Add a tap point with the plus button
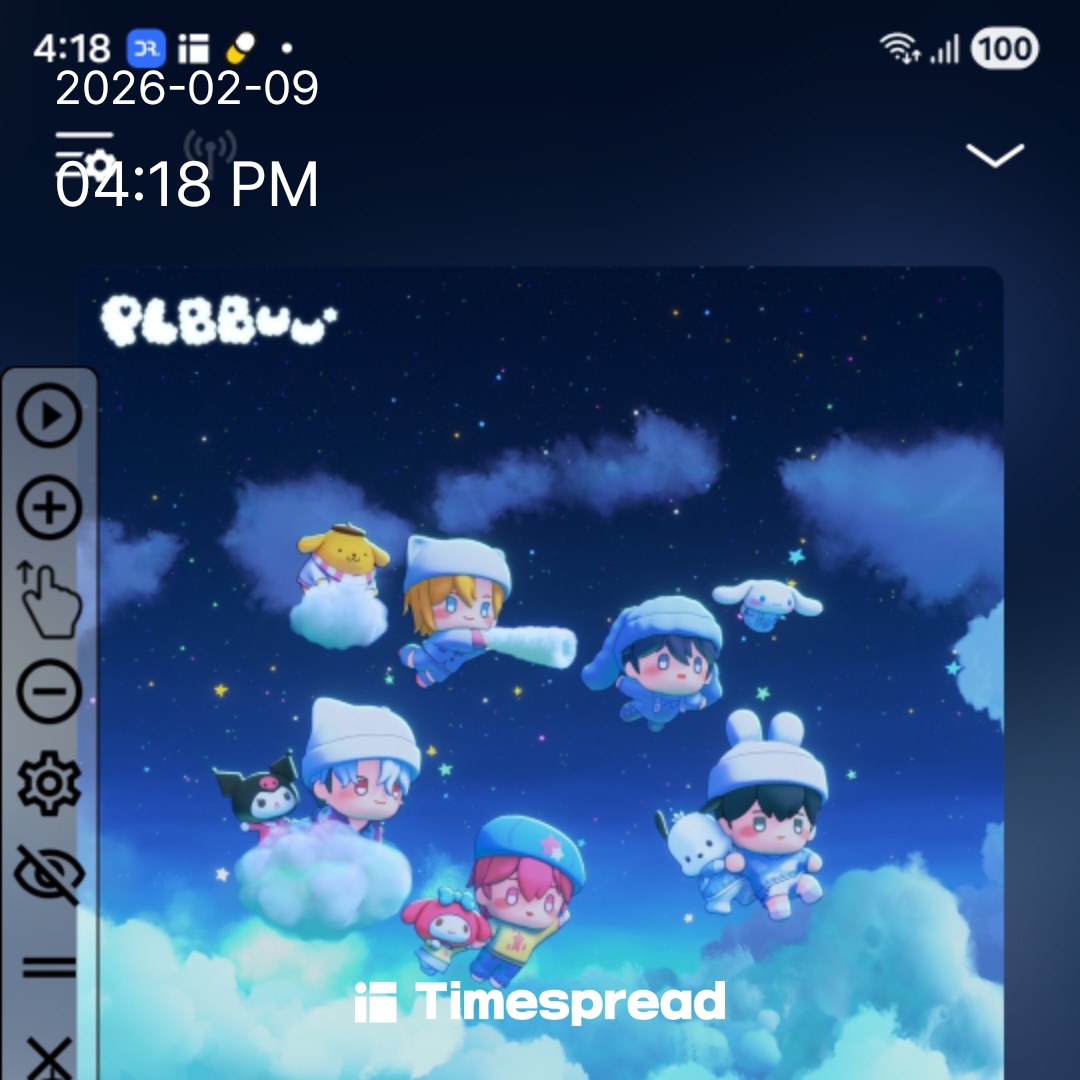The height and width of the screenshot is (1080, 1080). point(50,508)
